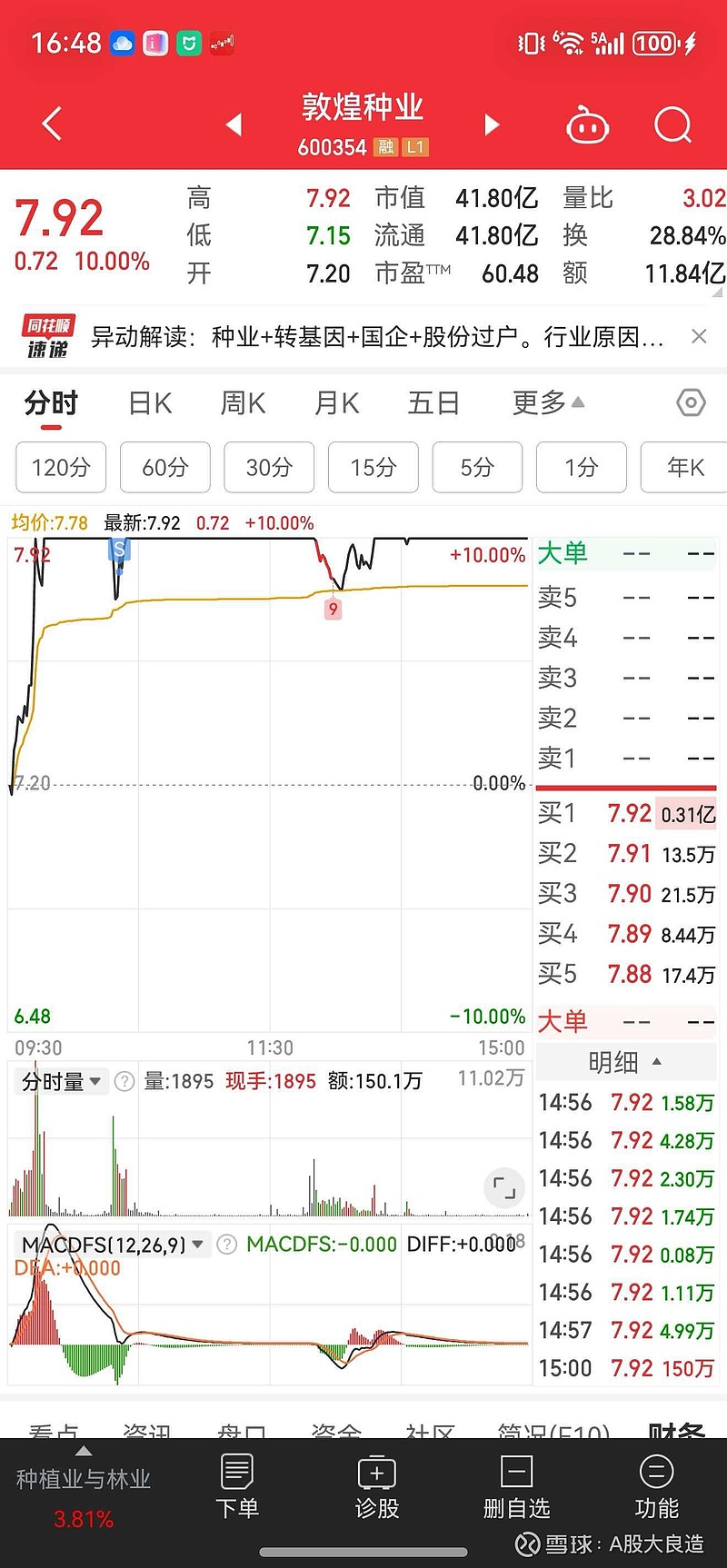The height and width of the screenshot is (1568, 727).
Task: Open the robot assistant icon
Action: (x=587, y=125)
